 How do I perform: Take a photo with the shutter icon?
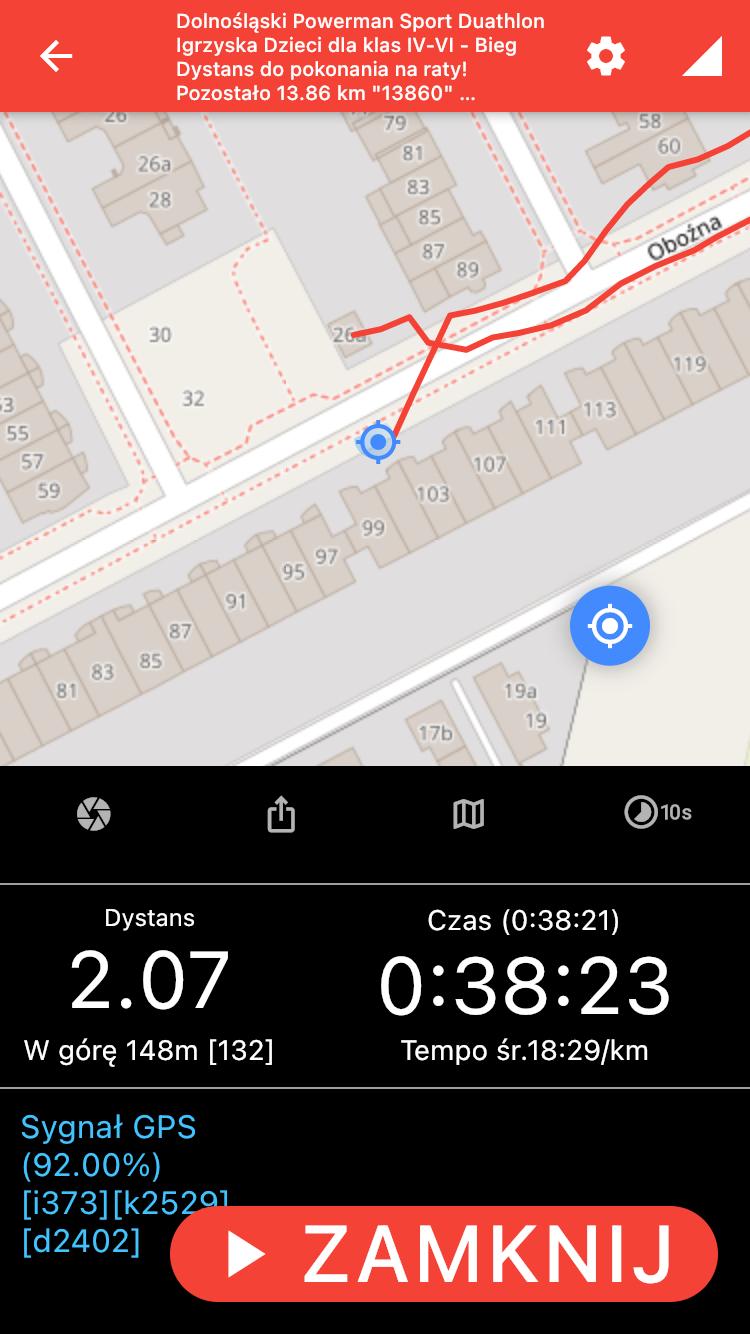click(x=93, y=814)
